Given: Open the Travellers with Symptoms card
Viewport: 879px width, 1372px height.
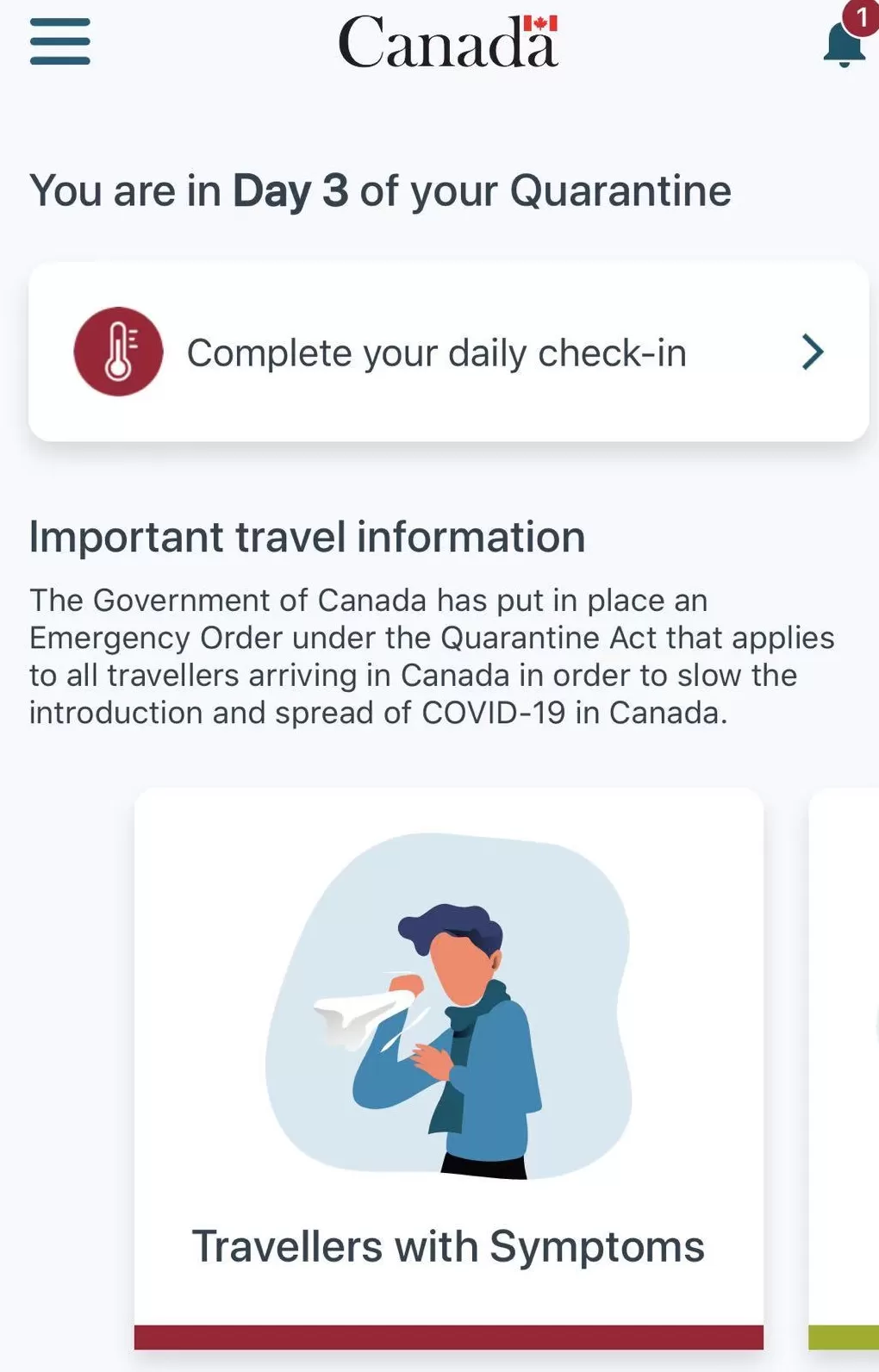Looking at the screenshot, I should click(448, 1069).
